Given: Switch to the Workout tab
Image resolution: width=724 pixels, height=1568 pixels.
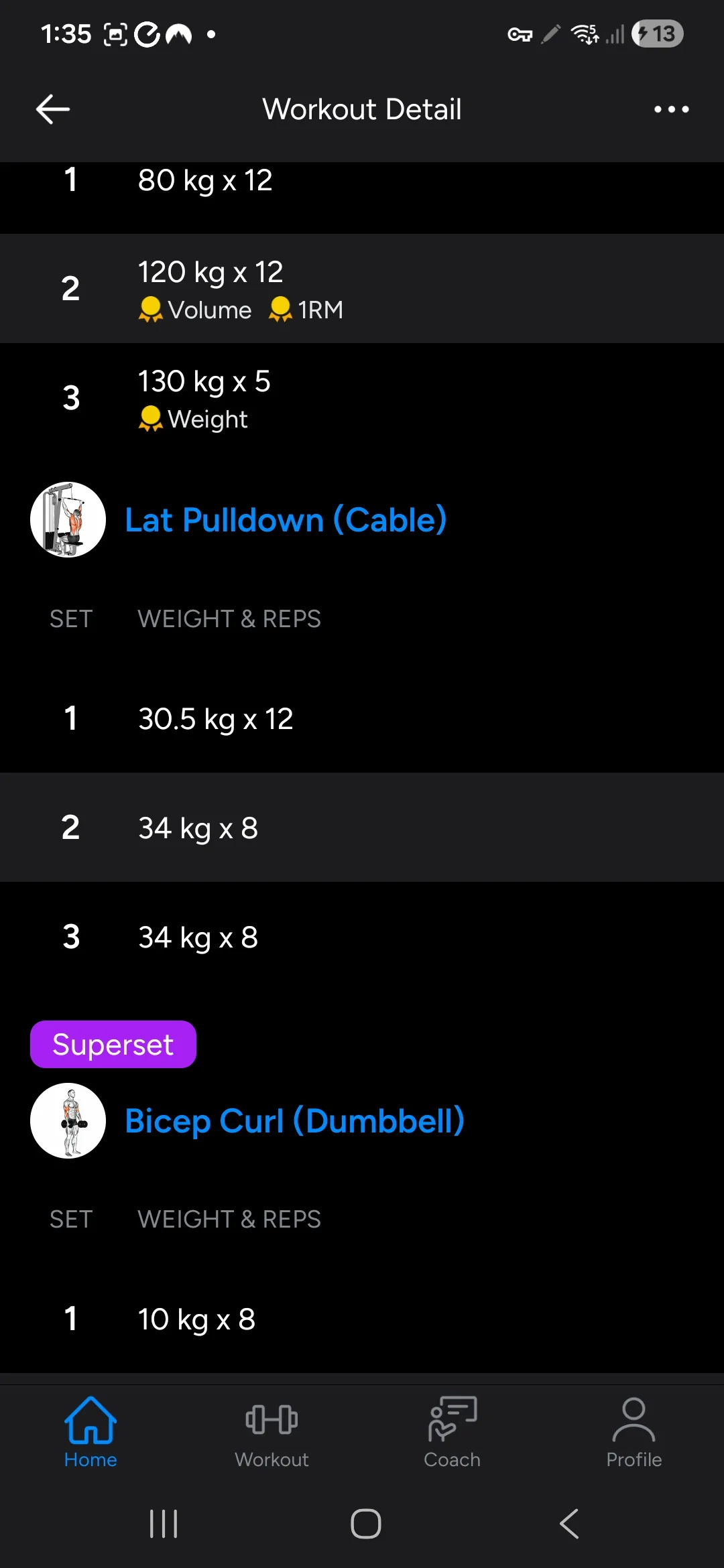Looking at the screenshot, I should pos(271,1431).
